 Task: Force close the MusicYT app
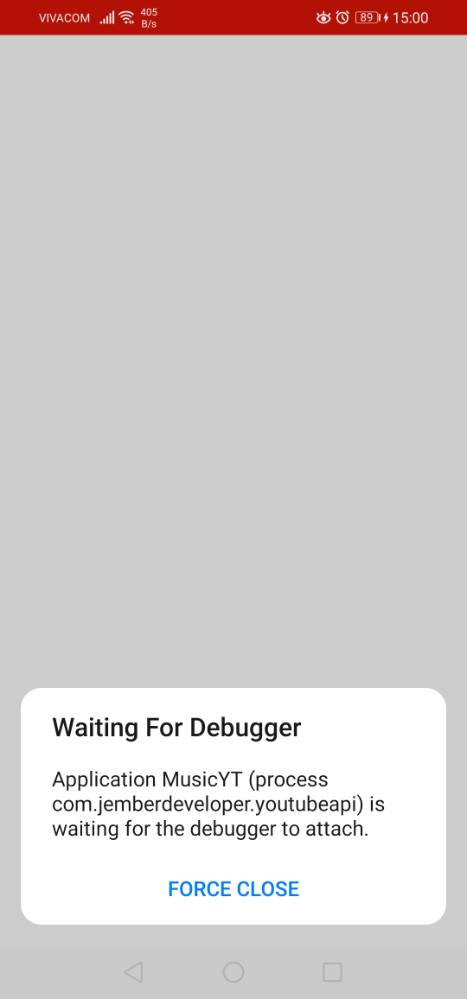(233, 888)
